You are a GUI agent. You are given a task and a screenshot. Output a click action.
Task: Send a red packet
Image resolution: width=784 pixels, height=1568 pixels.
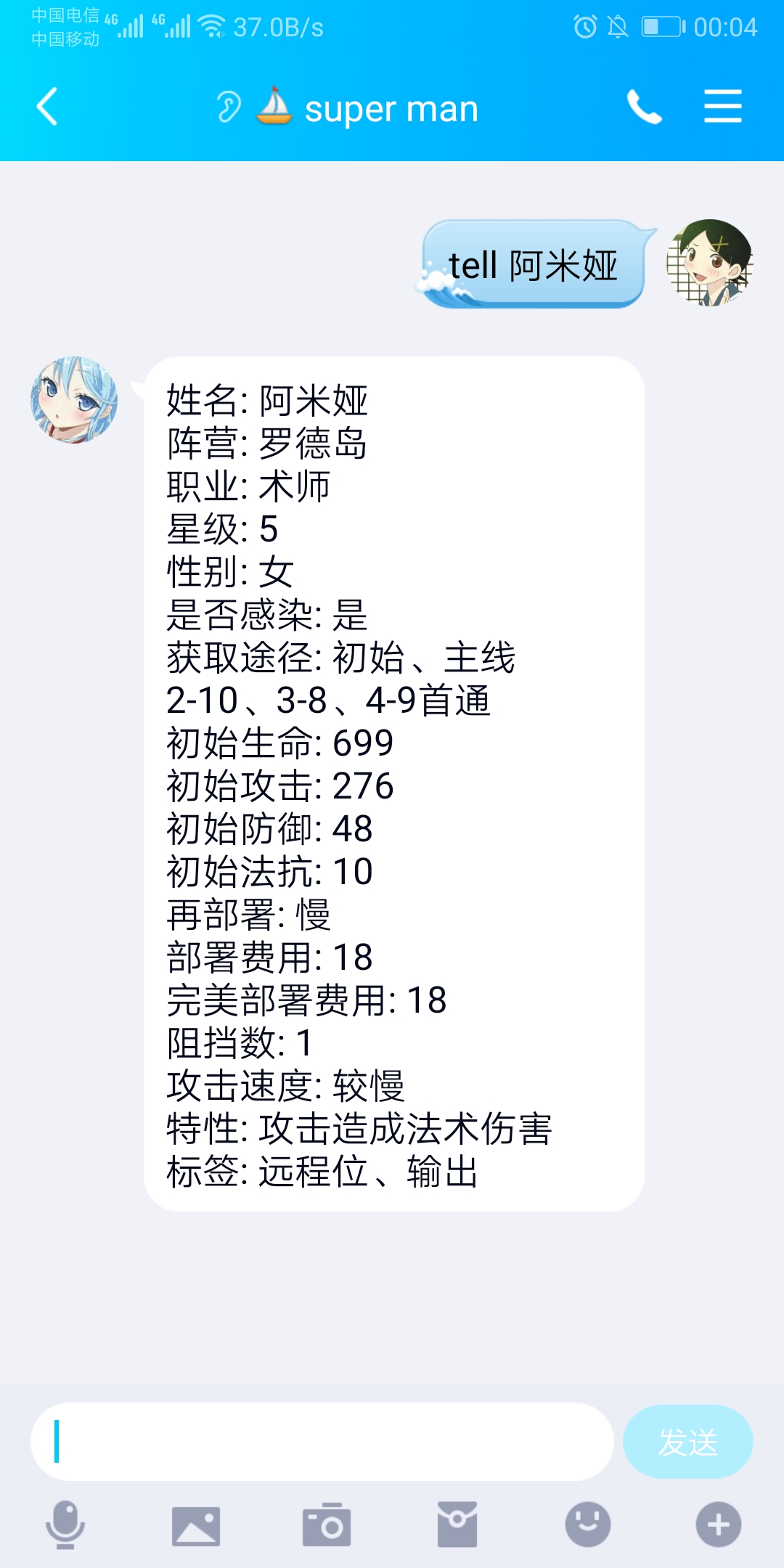457,1524
